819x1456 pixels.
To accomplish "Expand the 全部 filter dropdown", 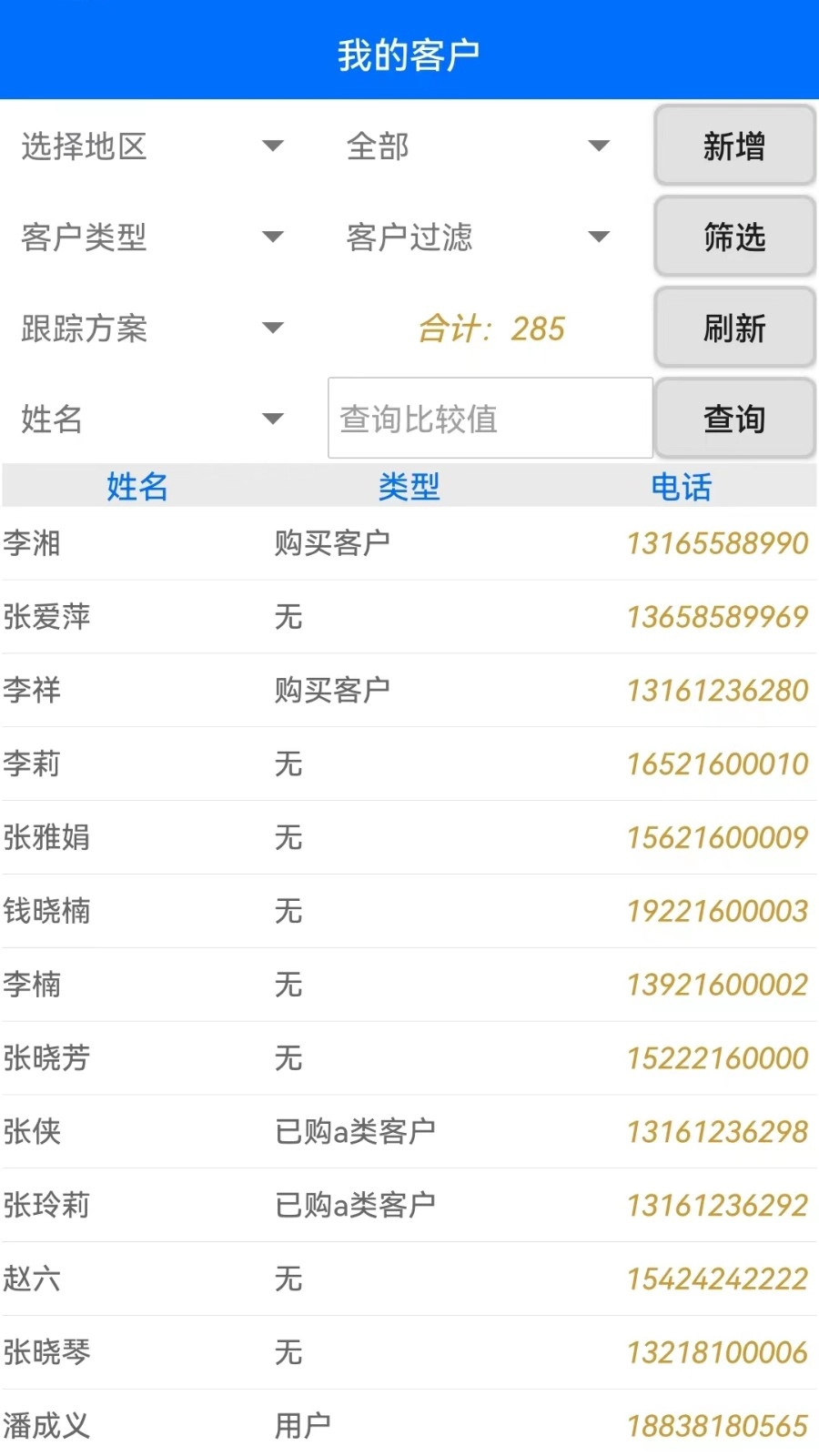I will (473, 146).
